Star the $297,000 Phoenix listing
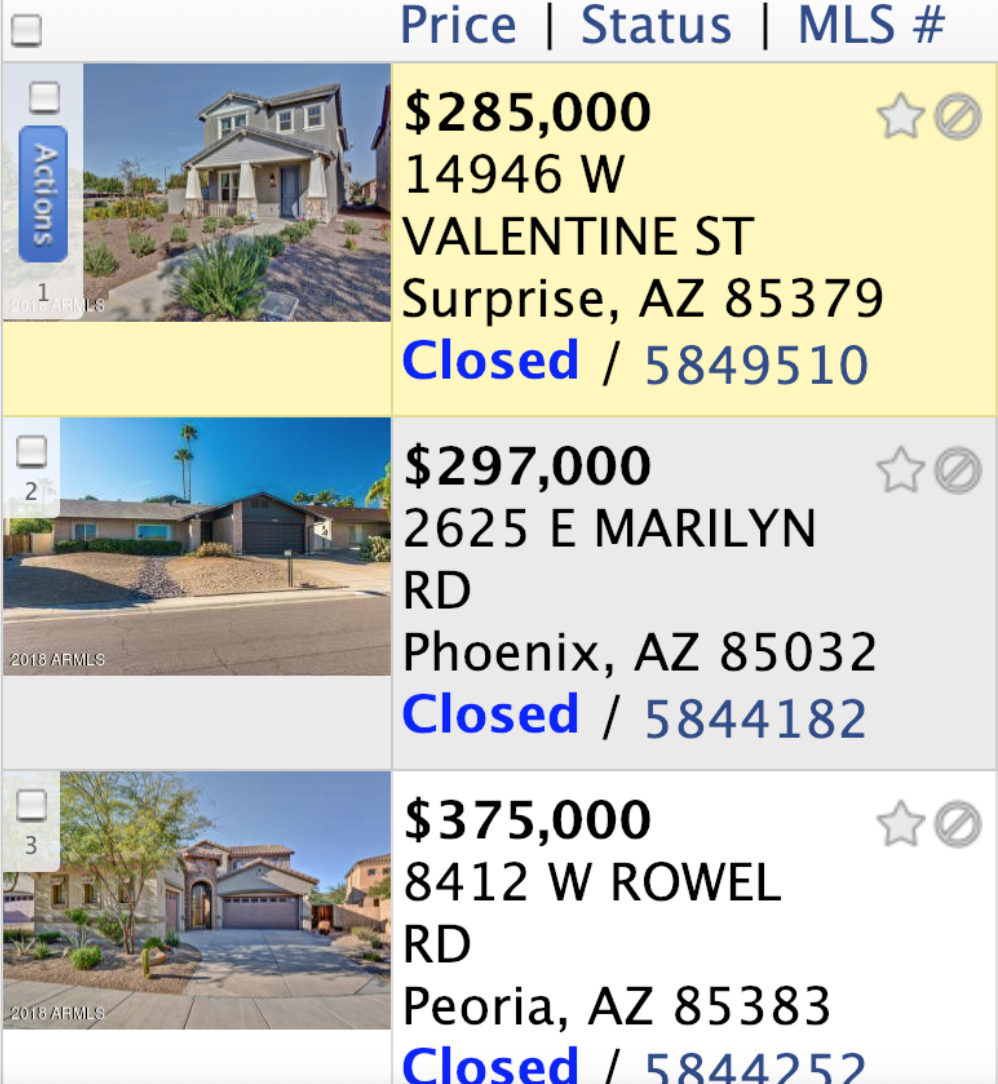 tap(900, 471)
